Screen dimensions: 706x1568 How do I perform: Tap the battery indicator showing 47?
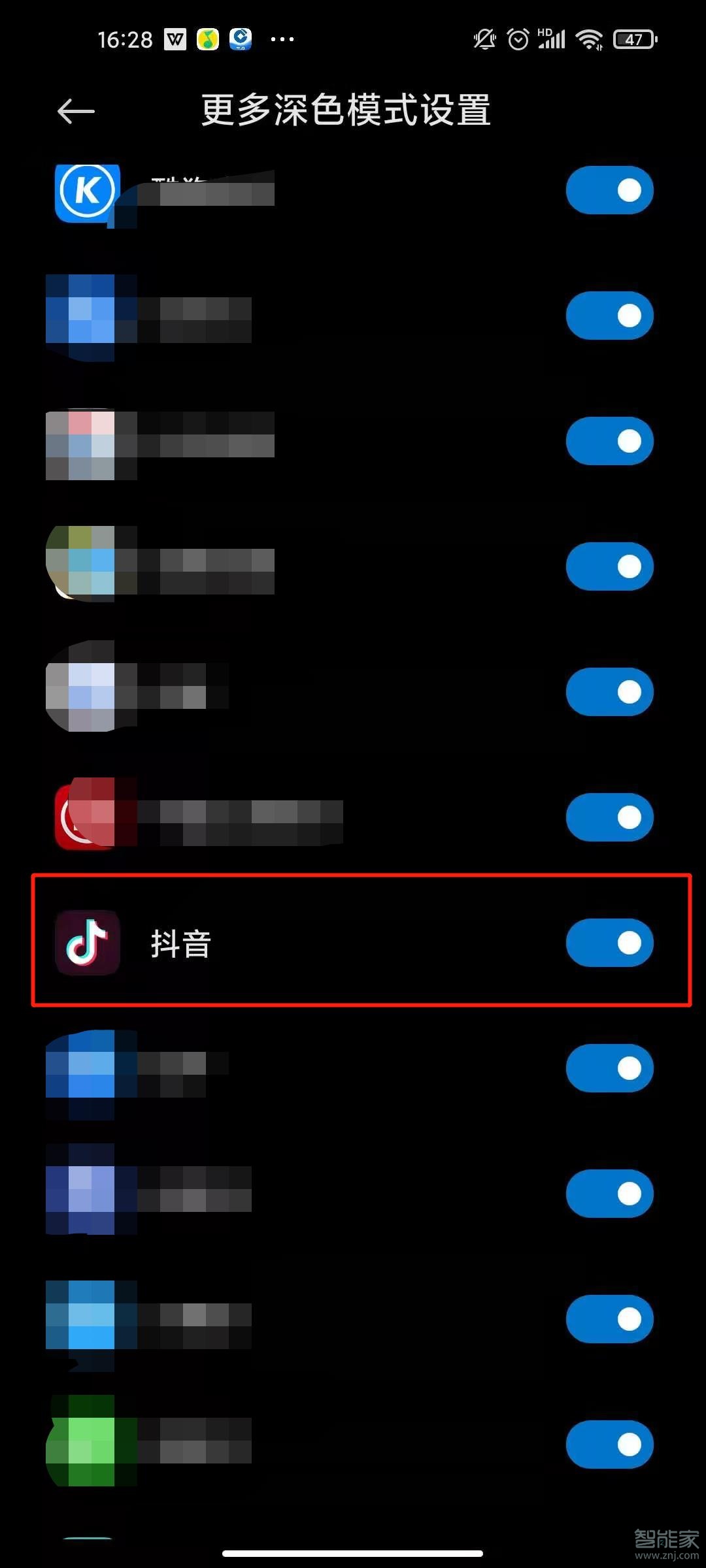633,39
